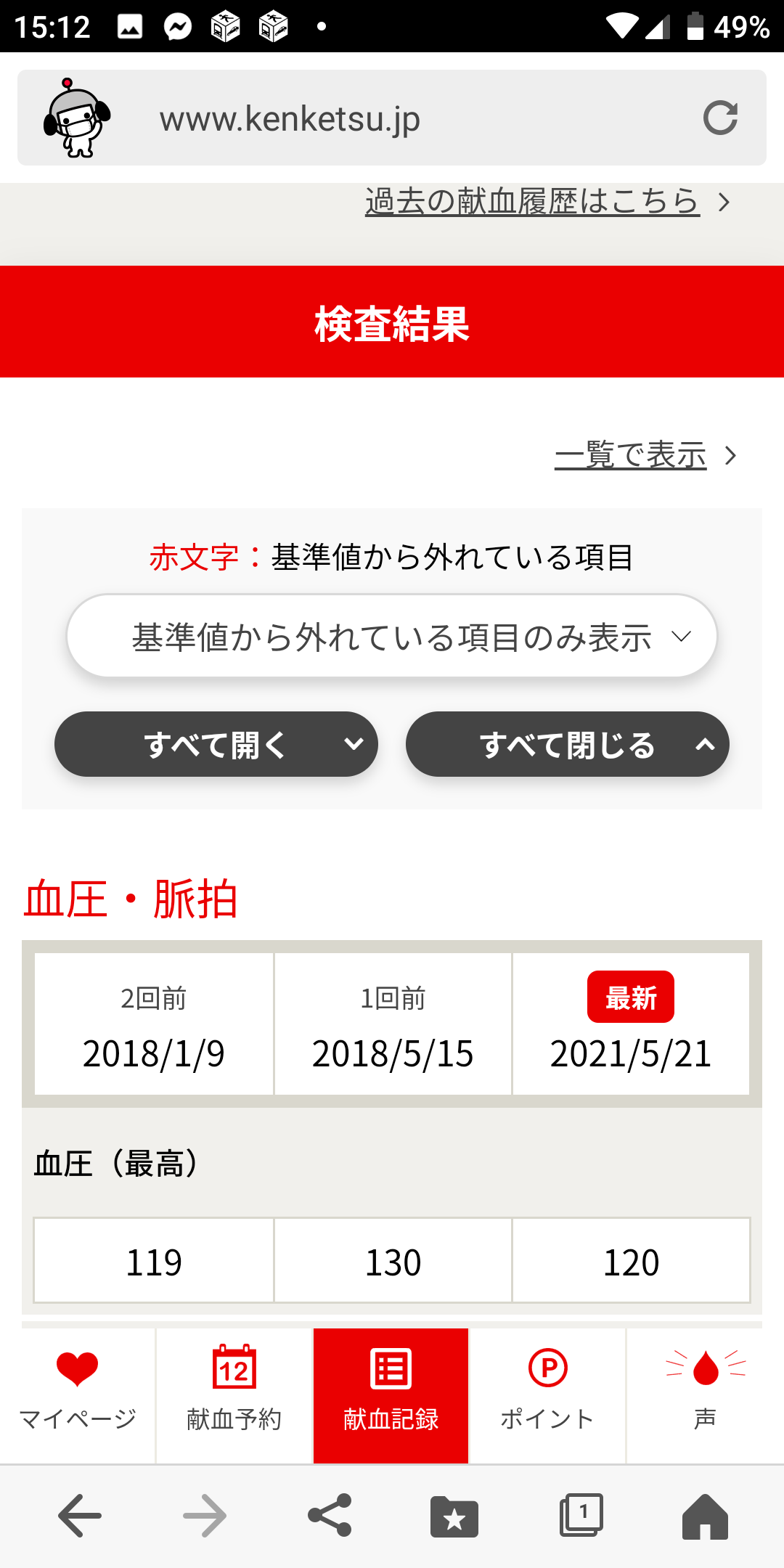Share this page using the share icon
The width and height of the screenshot is (784, 1568).
point(330,1516)
